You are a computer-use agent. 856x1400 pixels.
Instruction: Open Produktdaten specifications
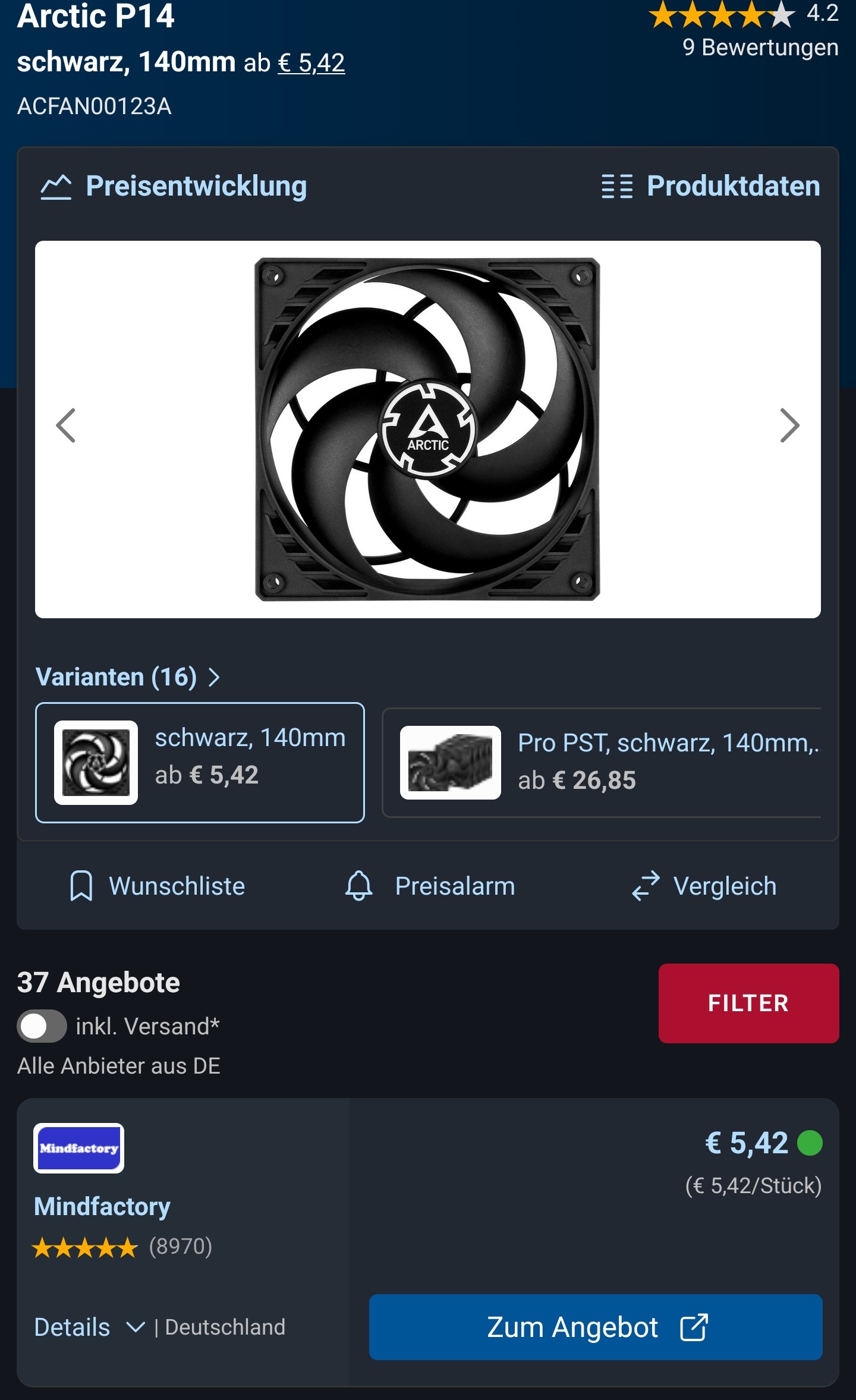click(711, 187)
